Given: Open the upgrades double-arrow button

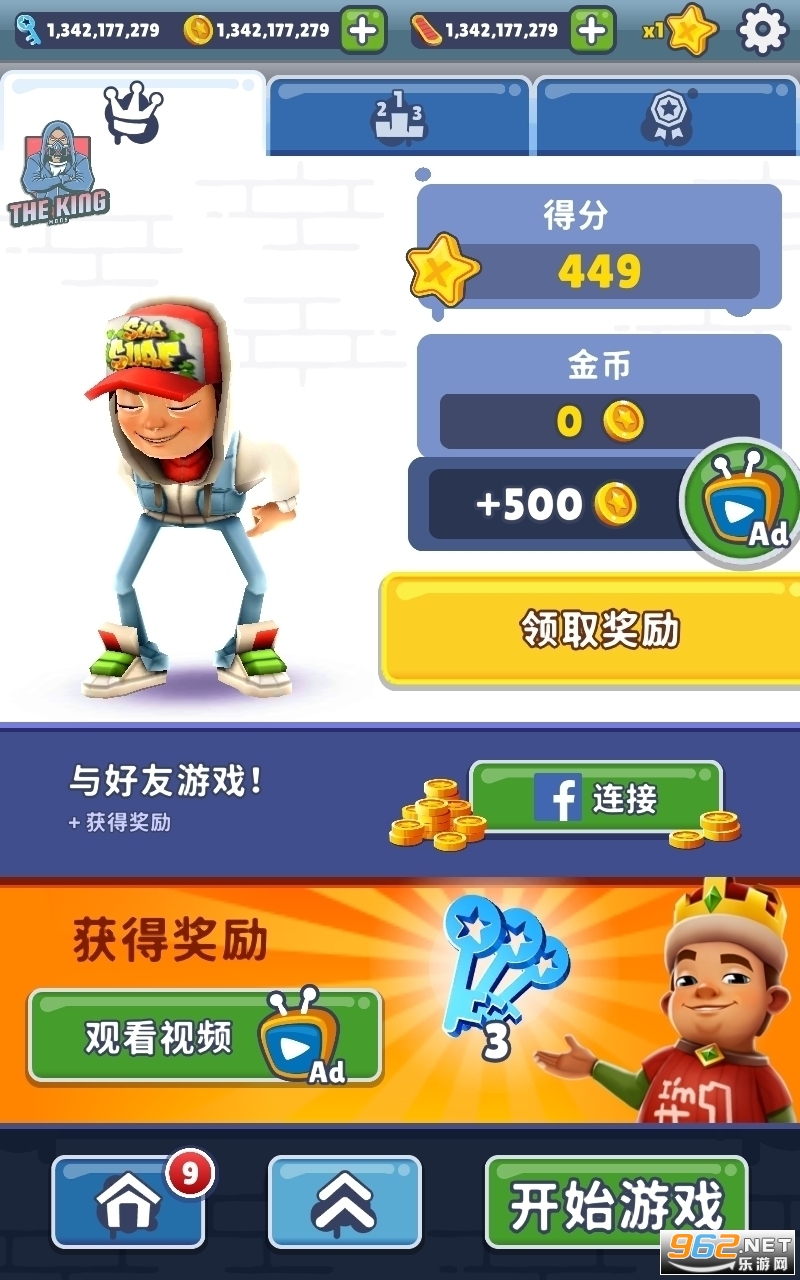Looking at the screenshot, I should coord(344,1201).
